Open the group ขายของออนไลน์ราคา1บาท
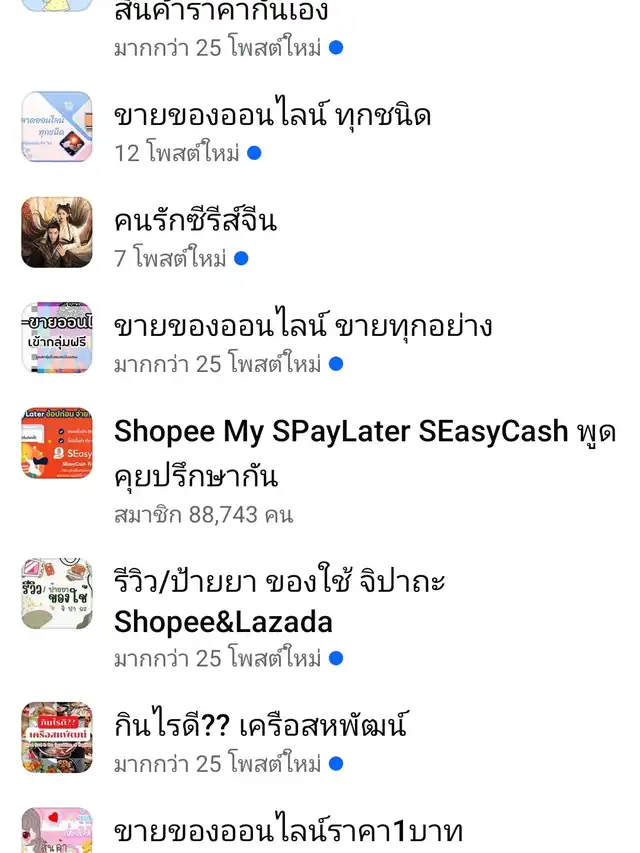640x853 pixels. pyautogui.click(x=288, y=832)
